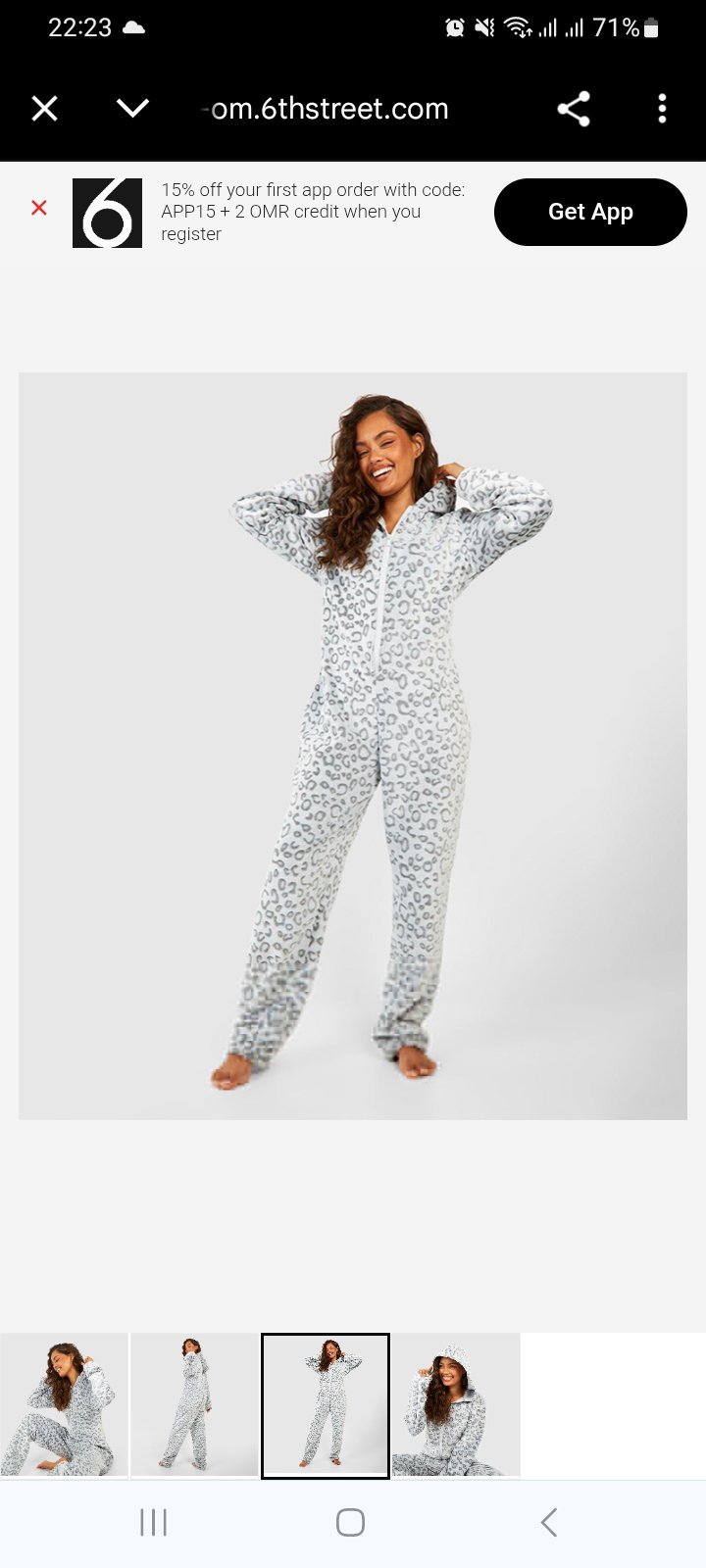This screenshot has width=706, height=1568.
Task: Open the main onesie product image
Action: (x=353, y=746)
